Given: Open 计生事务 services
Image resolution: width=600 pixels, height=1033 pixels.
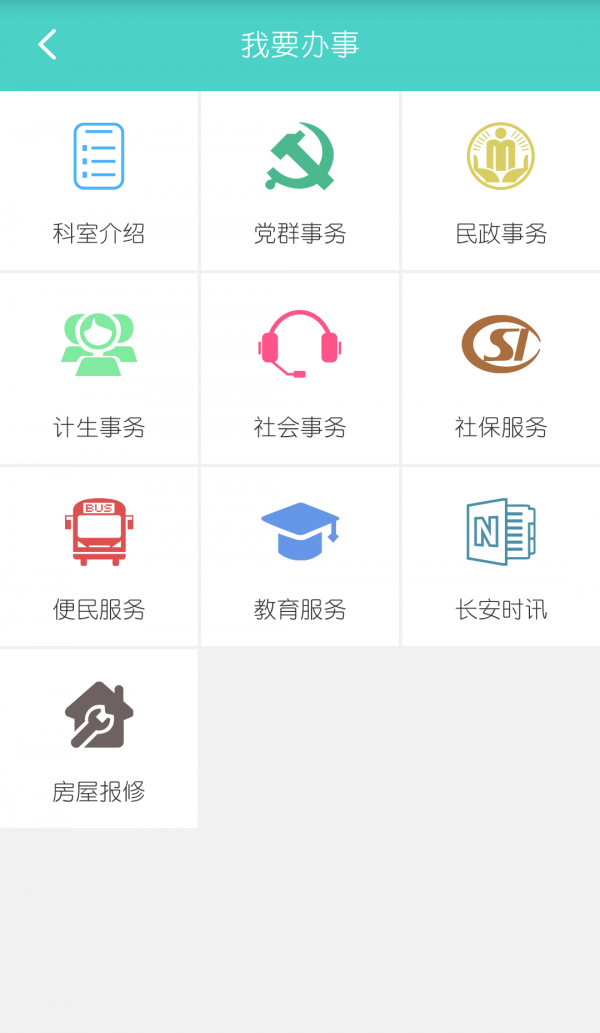Looking at the screenshot, I should click(99, 368).
